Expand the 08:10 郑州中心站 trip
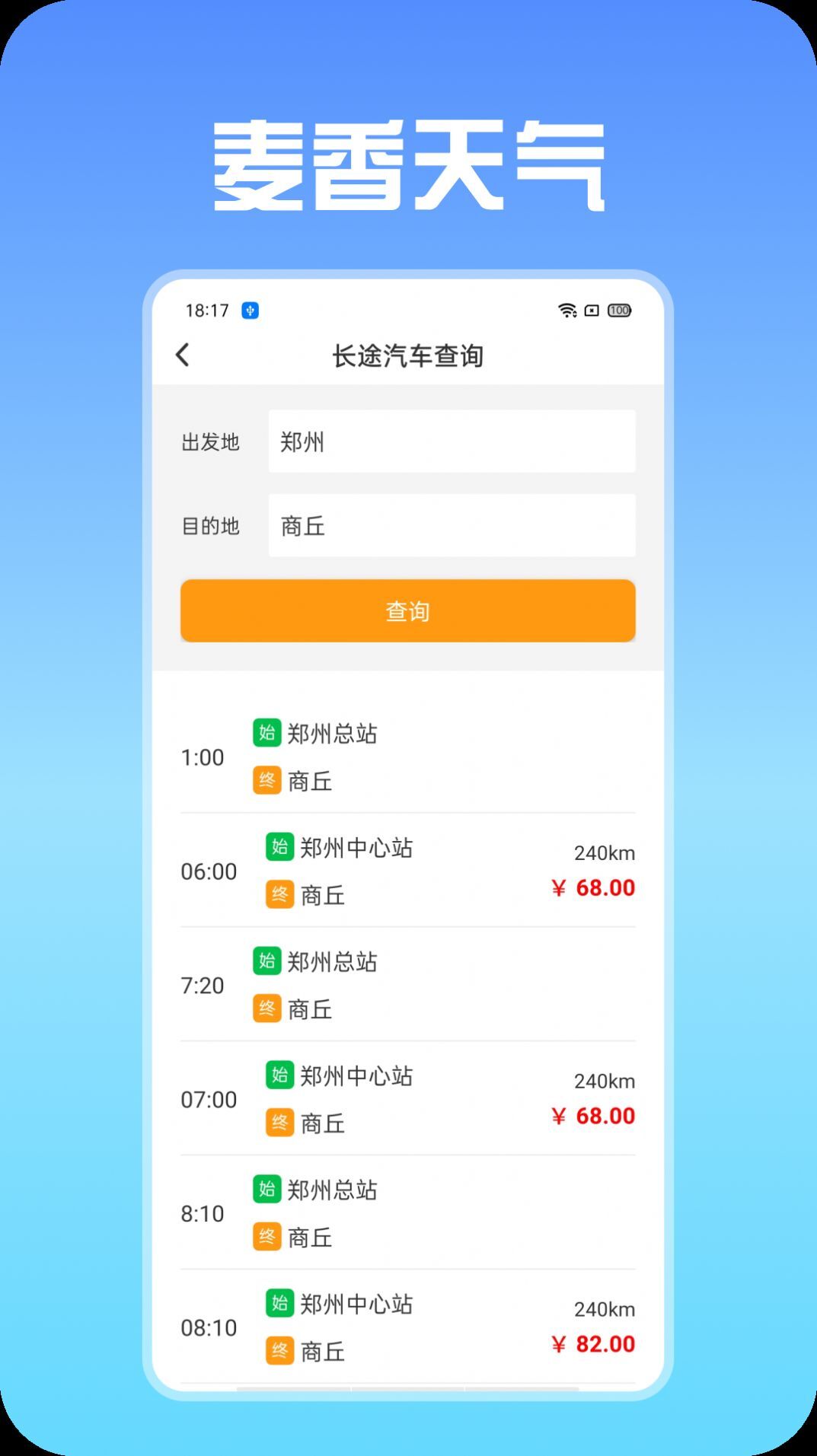 point(407,1327)
